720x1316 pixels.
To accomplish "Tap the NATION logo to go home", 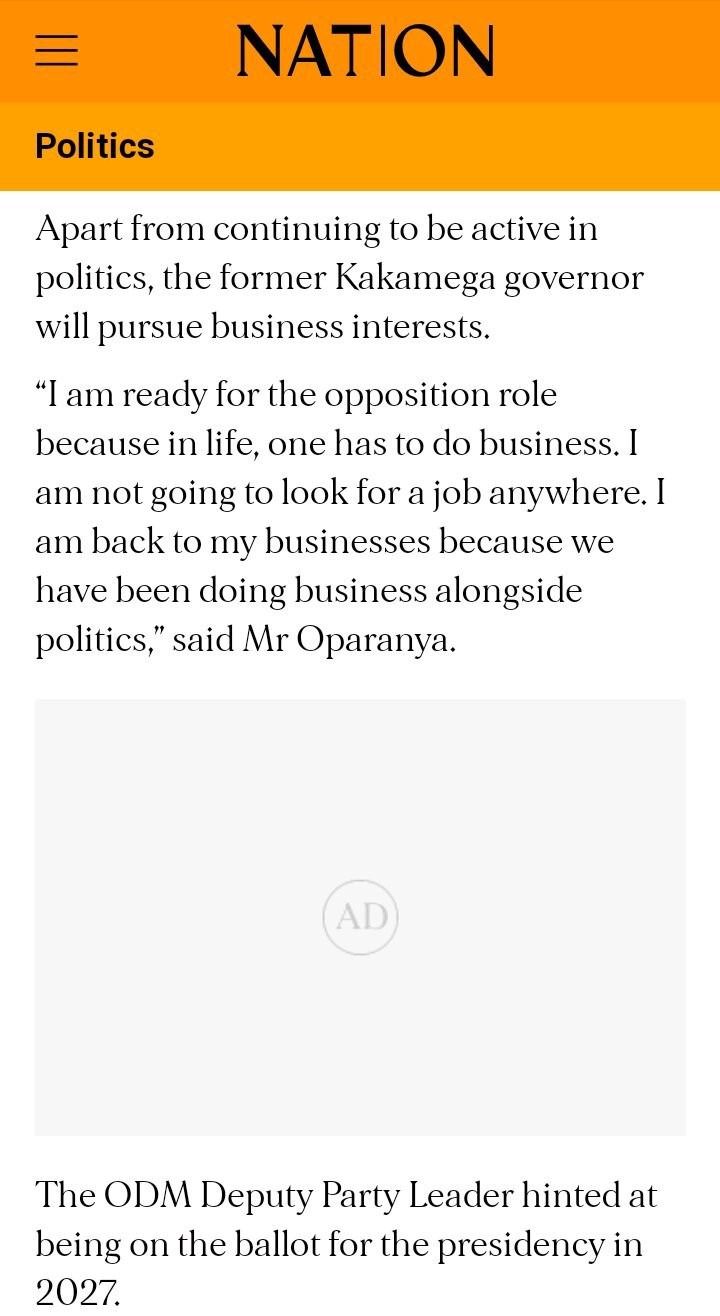I will 365,51.
